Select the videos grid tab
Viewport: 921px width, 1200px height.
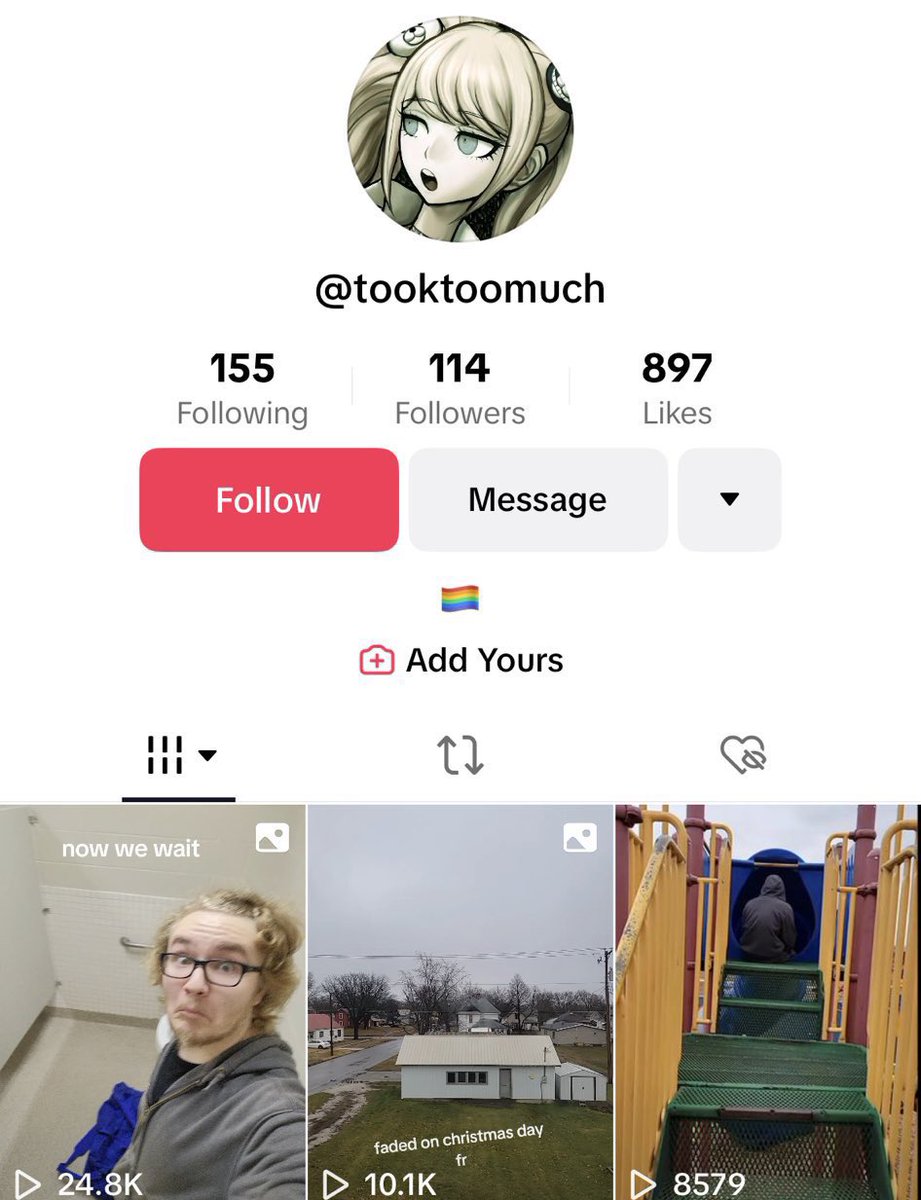point(178,757)
